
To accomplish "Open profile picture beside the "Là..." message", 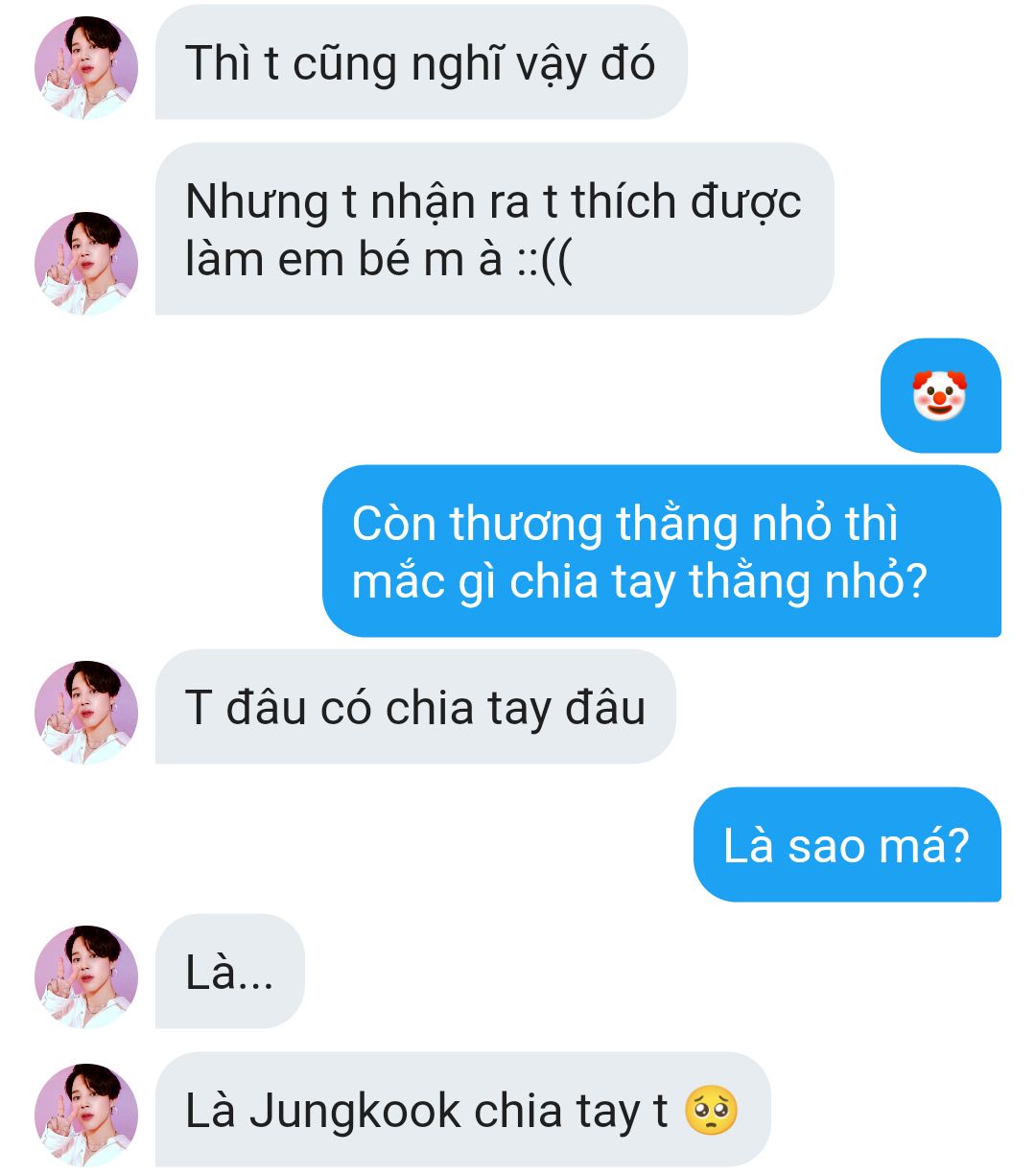I will pyautogui.click(x=86, y=977).
